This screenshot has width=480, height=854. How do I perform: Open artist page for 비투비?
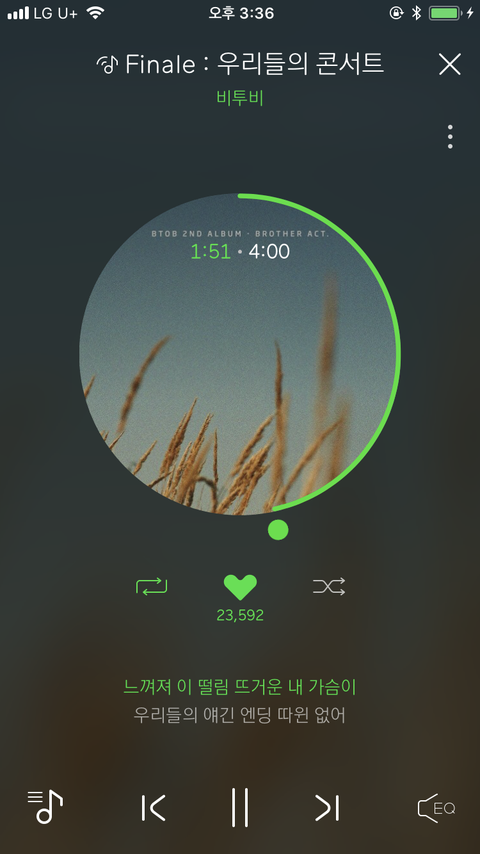point(240,98)
